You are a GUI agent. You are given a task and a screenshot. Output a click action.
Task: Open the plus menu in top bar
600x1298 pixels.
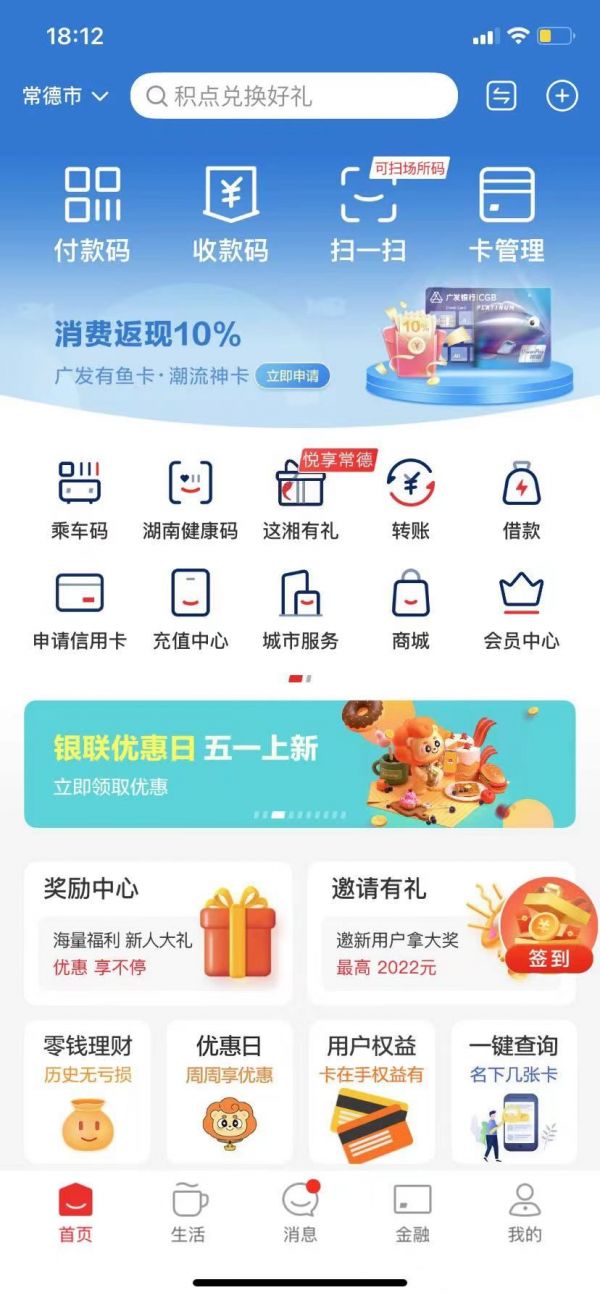[561, 96]
